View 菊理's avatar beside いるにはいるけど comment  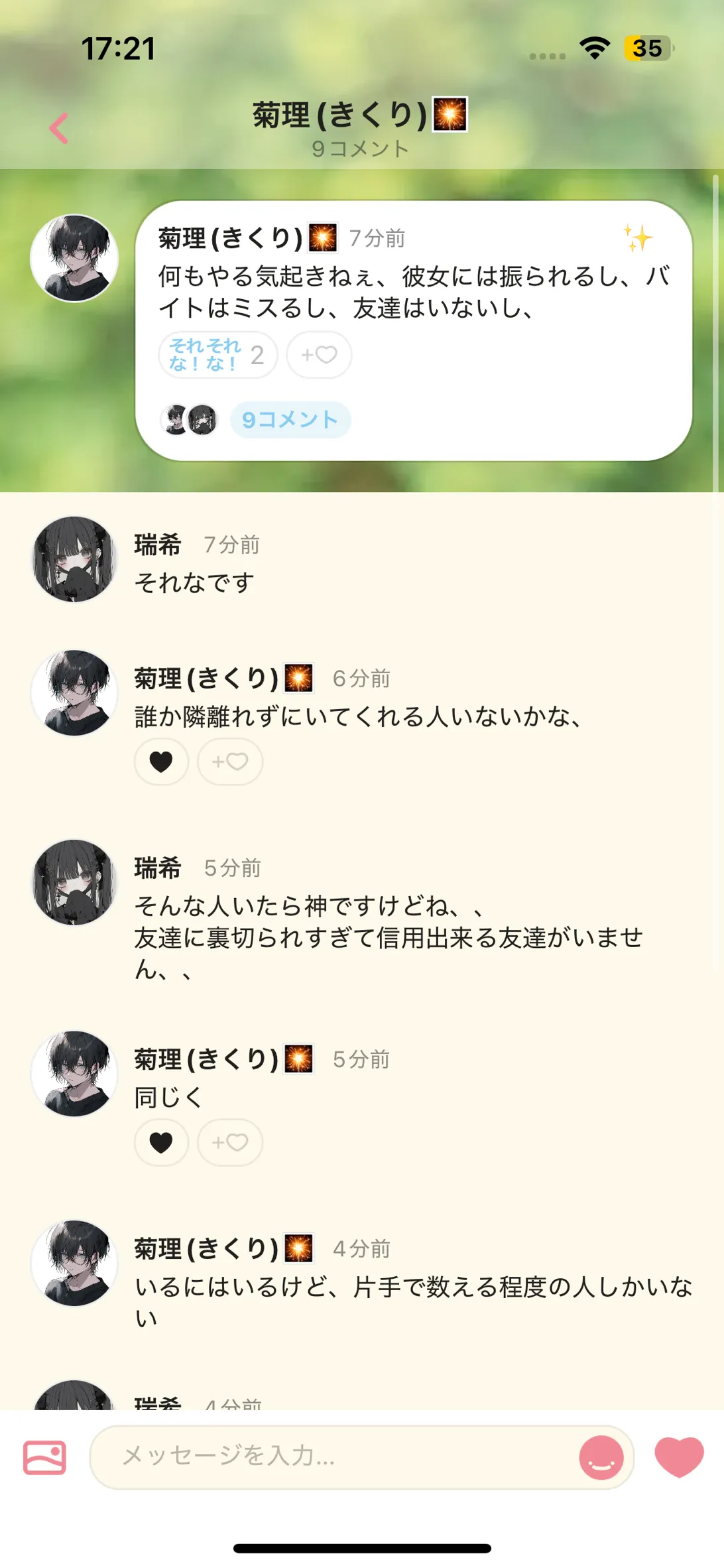(74, 1263)
